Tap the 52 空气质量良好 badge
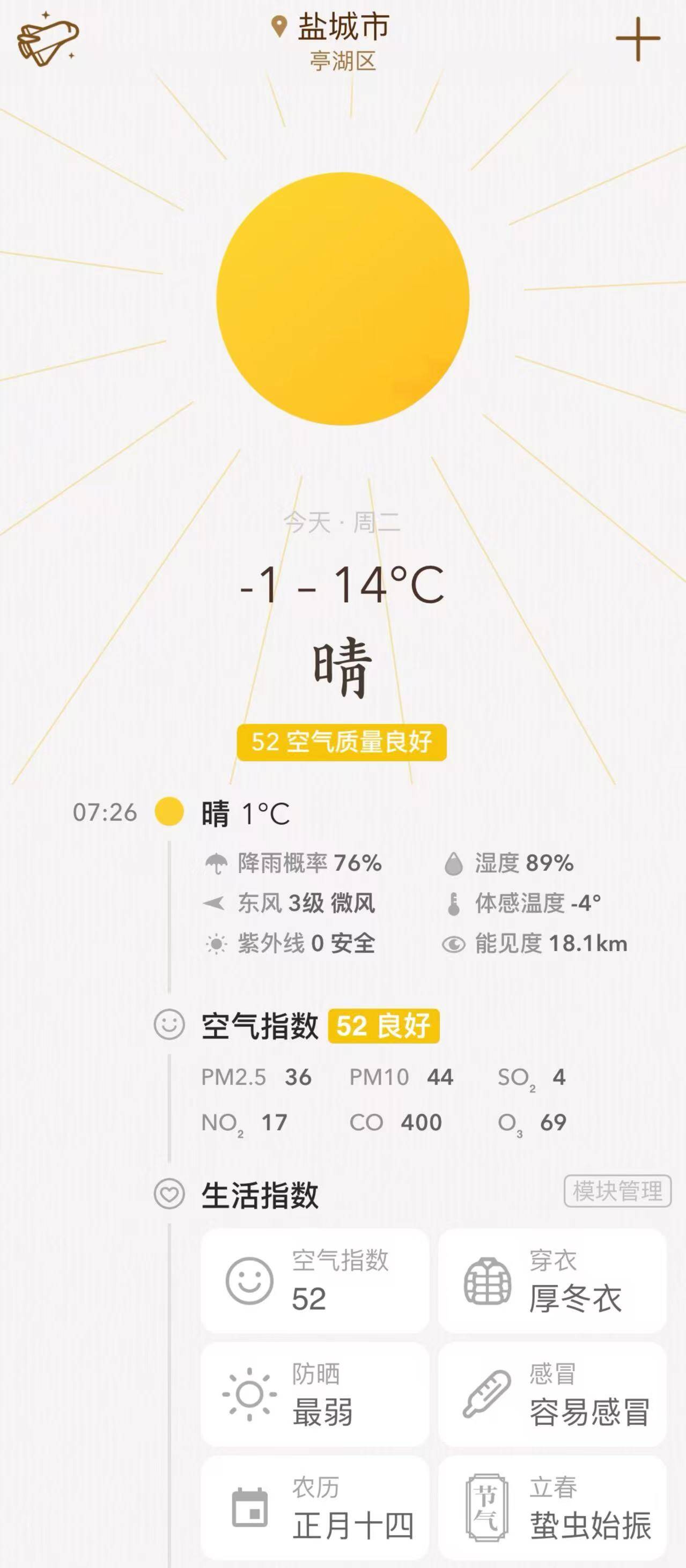686x1568 pixels. pyautogui.click(x=342, y=742)
